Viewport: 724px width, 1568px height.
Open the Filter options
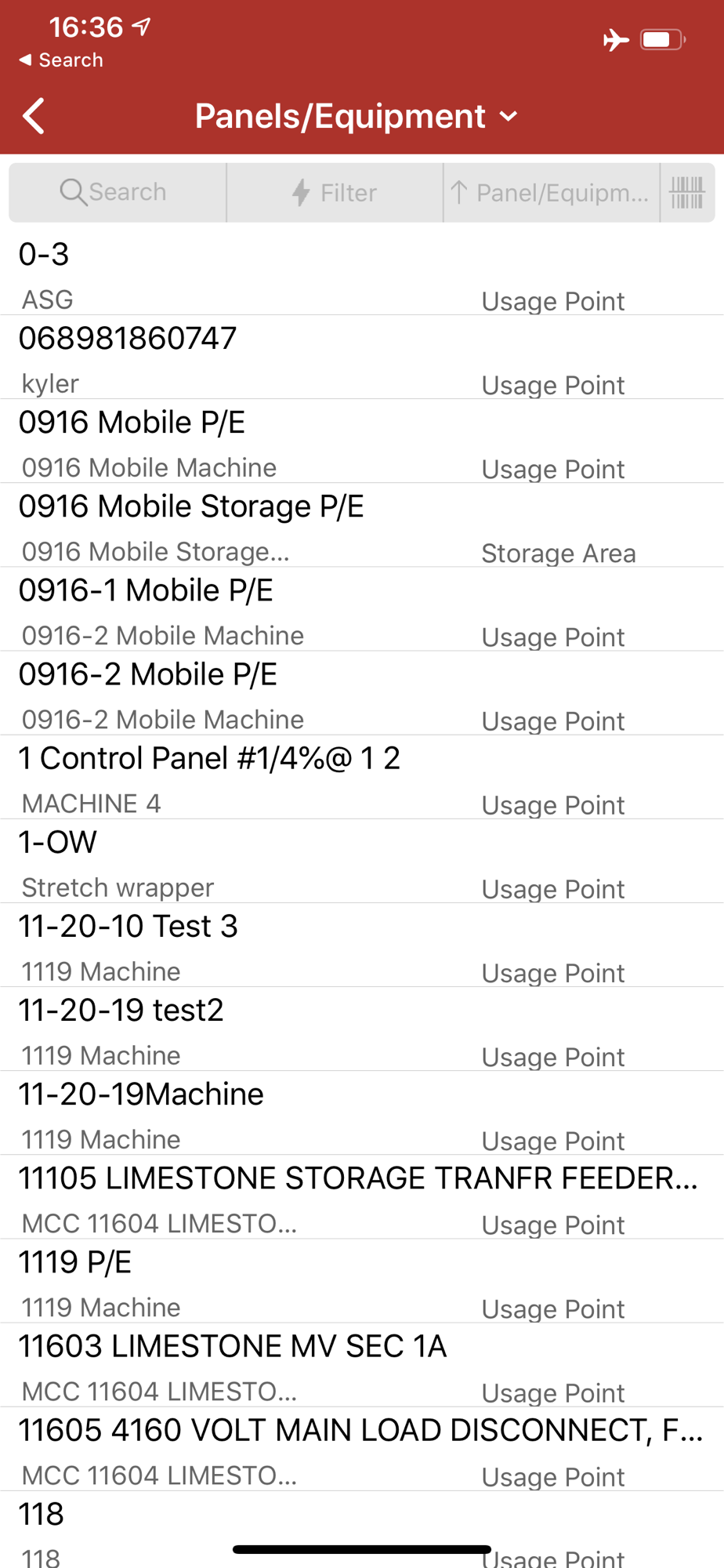point(335,192)
